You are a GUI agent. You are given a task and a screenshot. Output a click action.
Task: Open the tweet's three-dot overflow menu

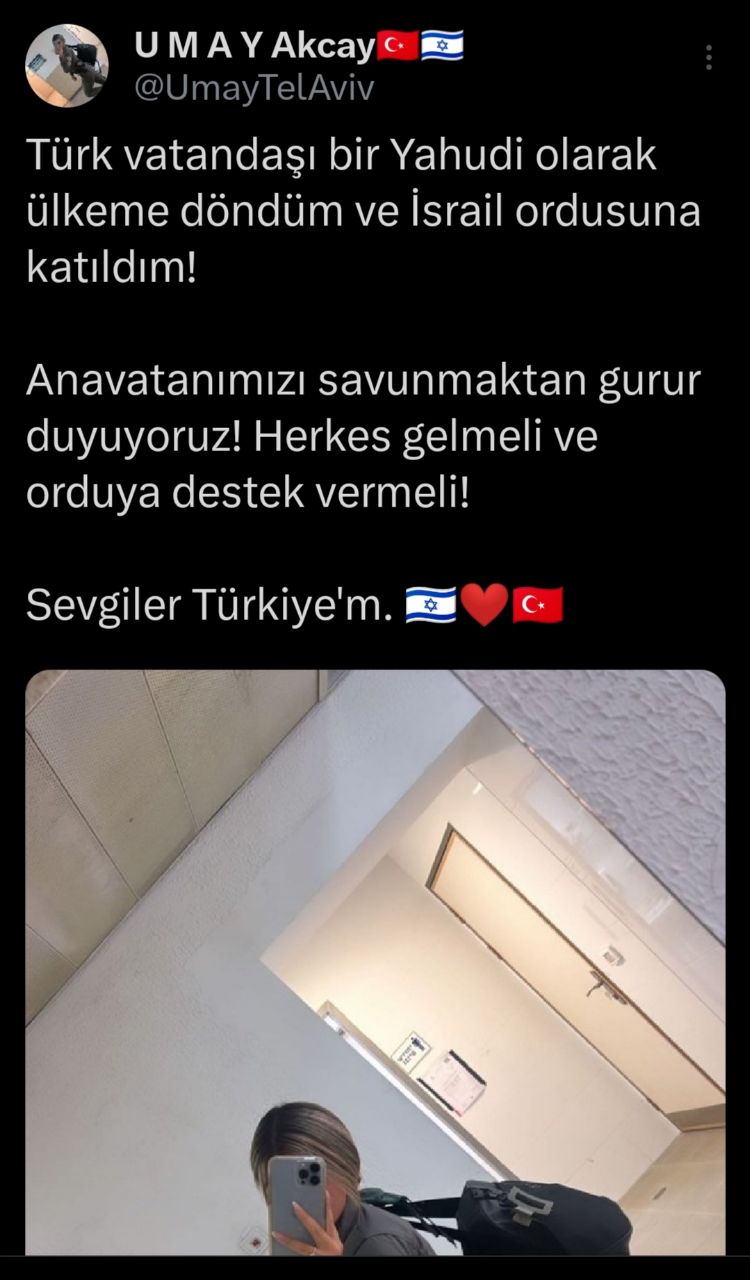tap(708, 58)
